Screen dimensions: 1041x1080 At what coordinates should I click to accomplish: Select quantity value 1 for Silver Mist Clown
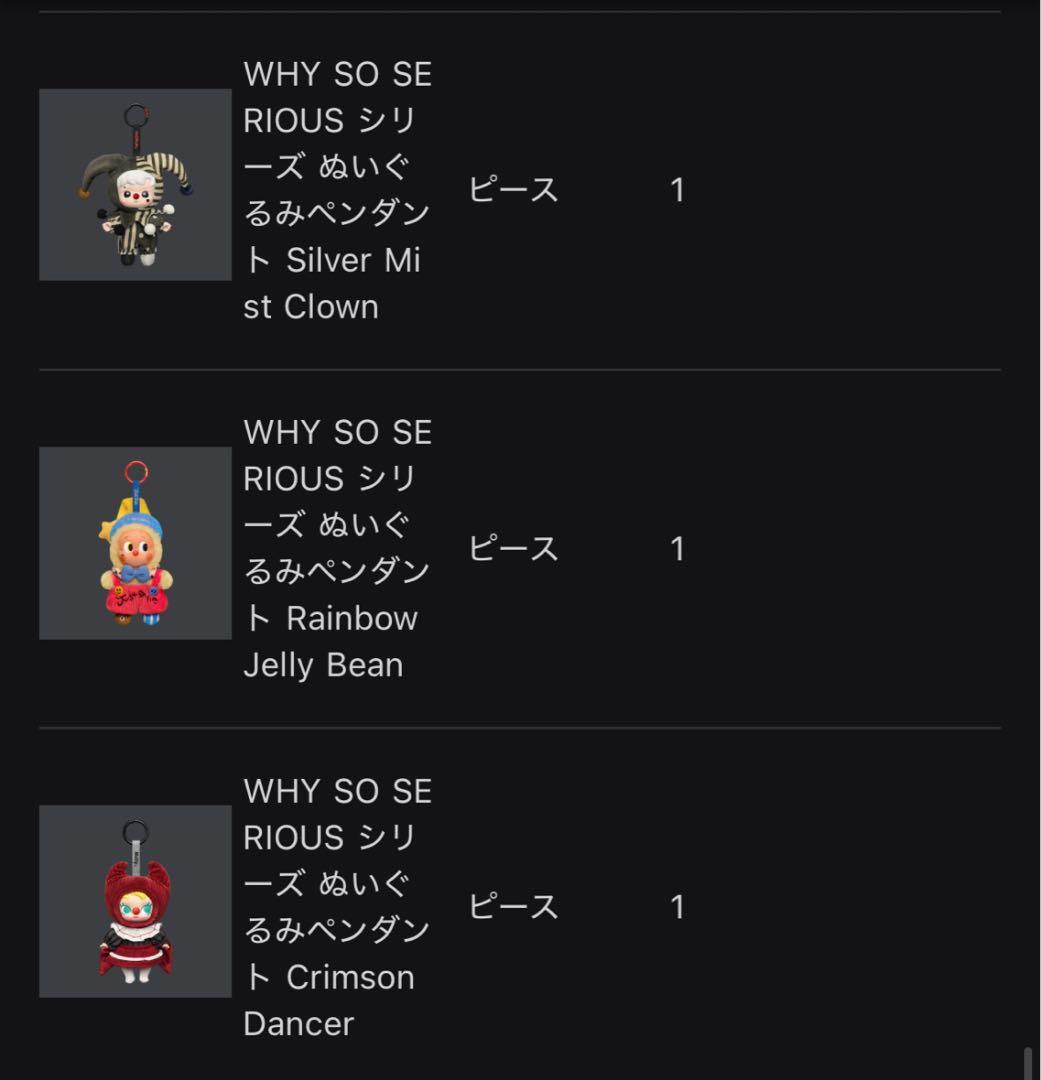point(679,190)
